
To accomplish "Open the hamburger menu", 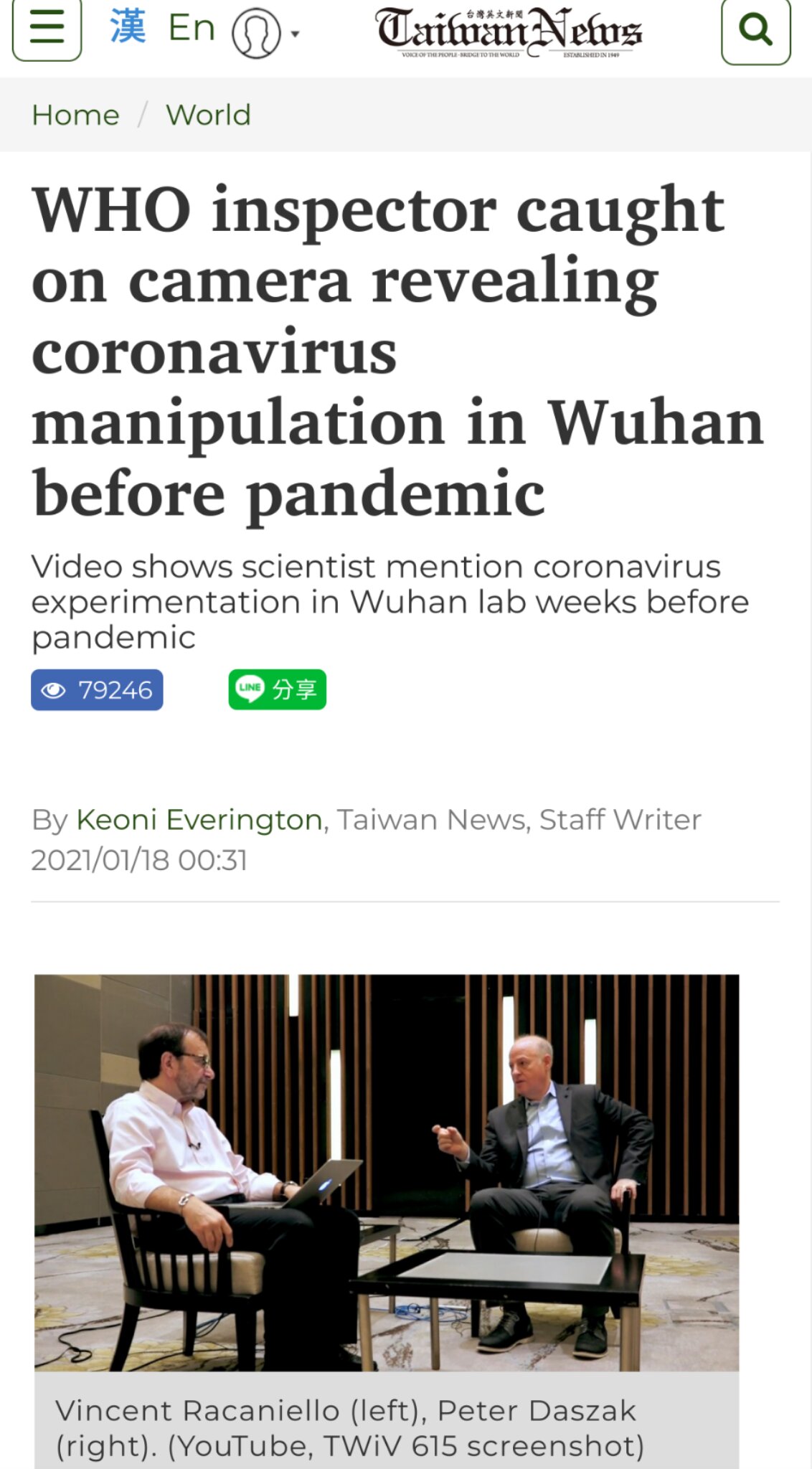I will click(x=47, y=29).
